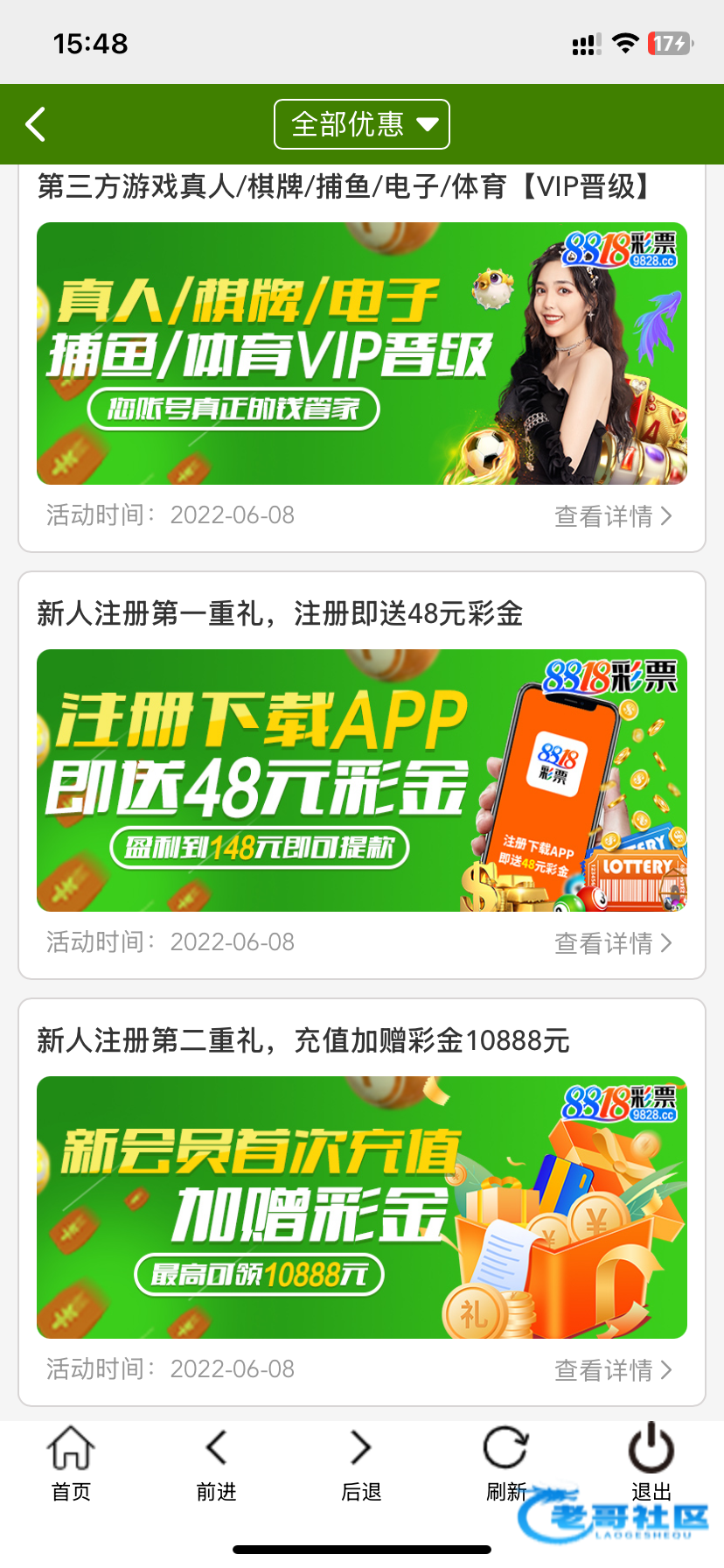The height and width of the screenshot is (1568, 724).
Task: View details of 新人注册第一重礼 offer
Action: coord(614,943)
